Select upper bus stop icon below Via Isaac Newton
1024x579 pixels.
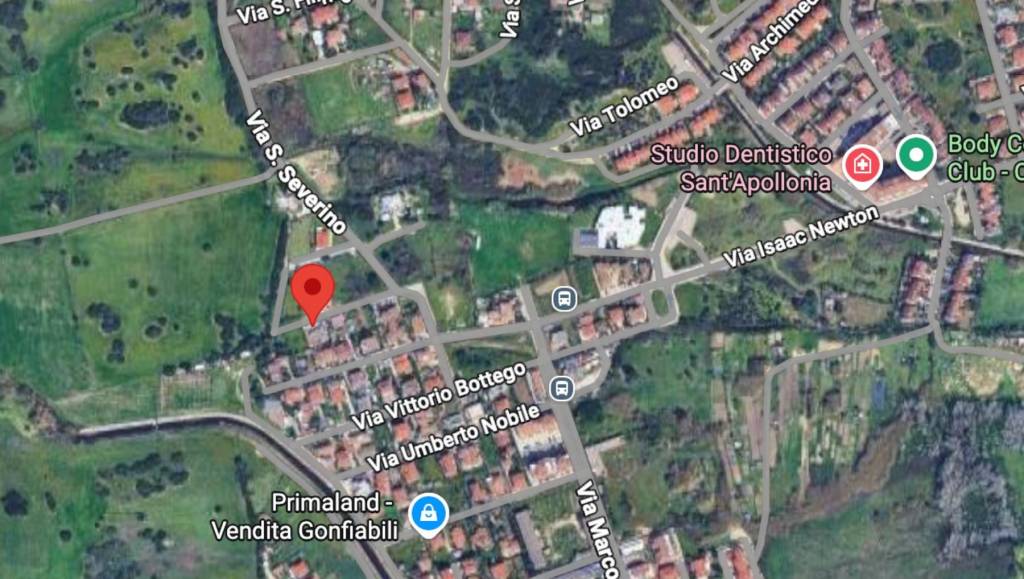click(565, 298)
